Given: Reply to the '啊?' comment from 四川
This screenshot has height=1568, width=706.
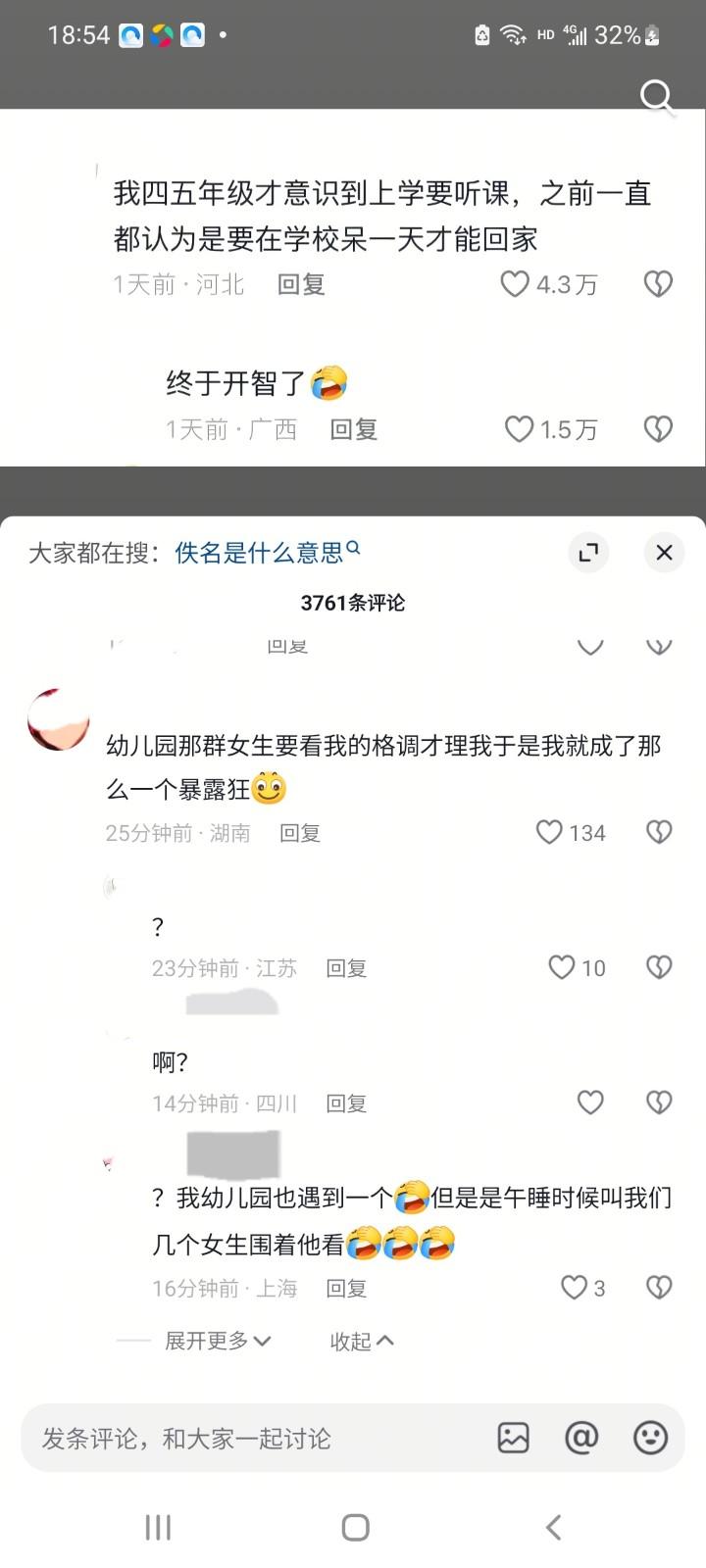Looking at the screenshot, I should click(x=346, y=1103).
